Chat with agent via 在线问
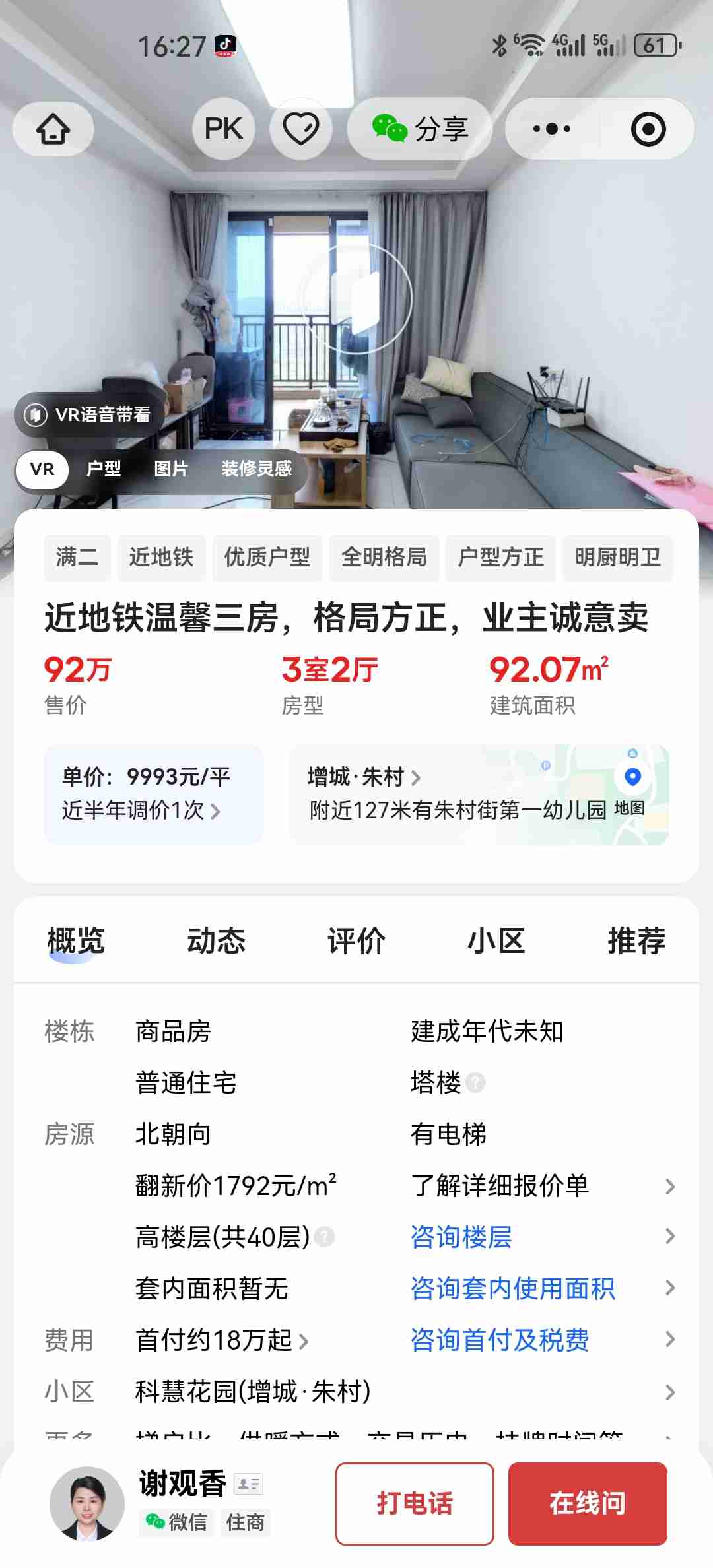Image resolution: width=713 pixels, height=1568 pixels. click(x=588, y=1504)
